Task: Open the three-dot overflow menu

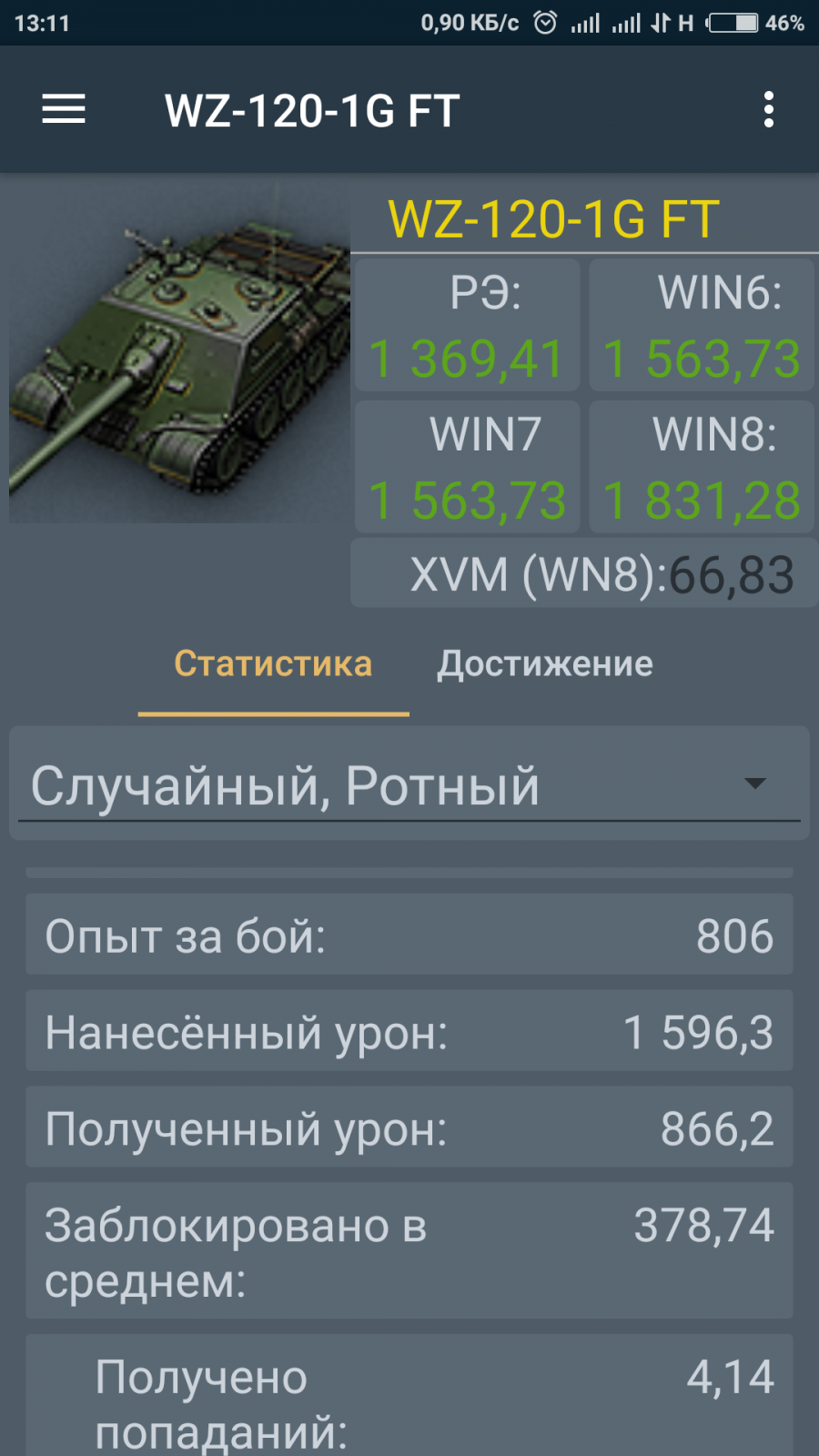Action: [x=769, y=110]
